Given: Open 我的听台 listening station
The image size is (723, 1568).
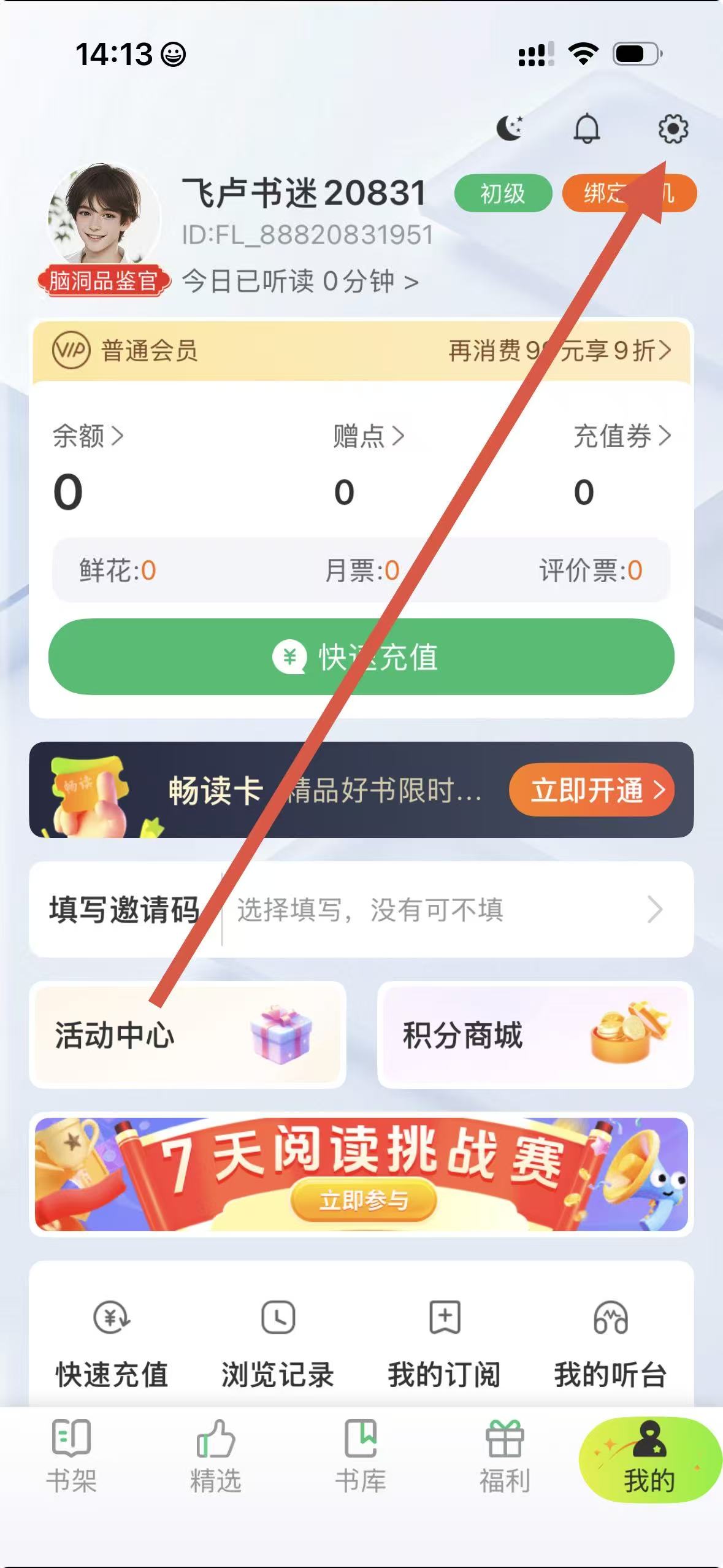Looking at the screenshot, I should click(610, 1343).
